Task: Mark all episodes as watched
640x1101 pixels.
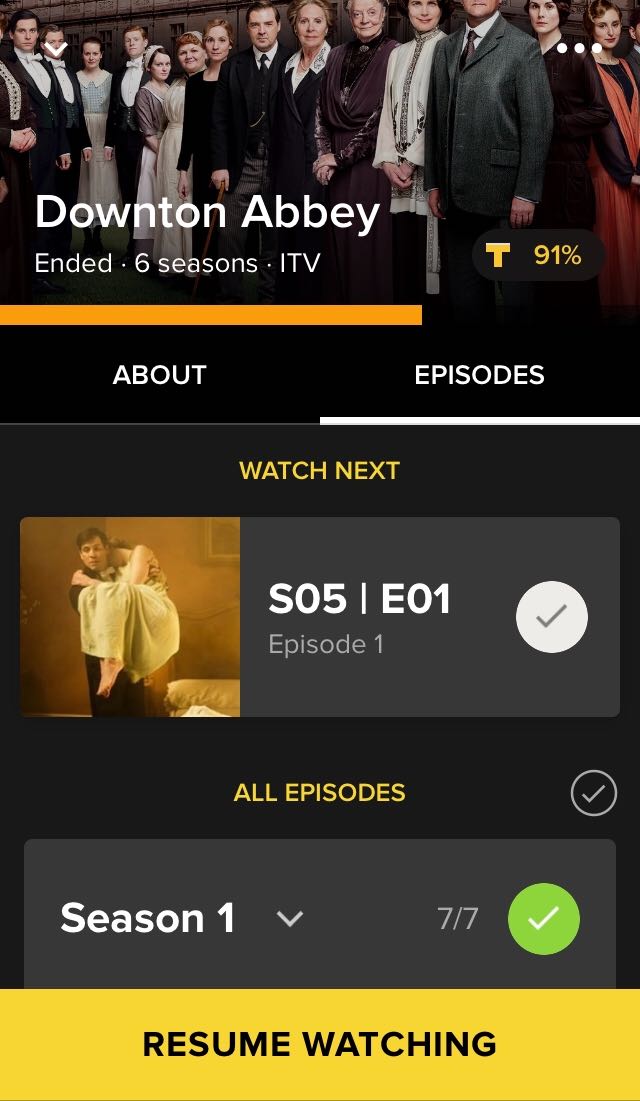Action: [x=593, y=794]
